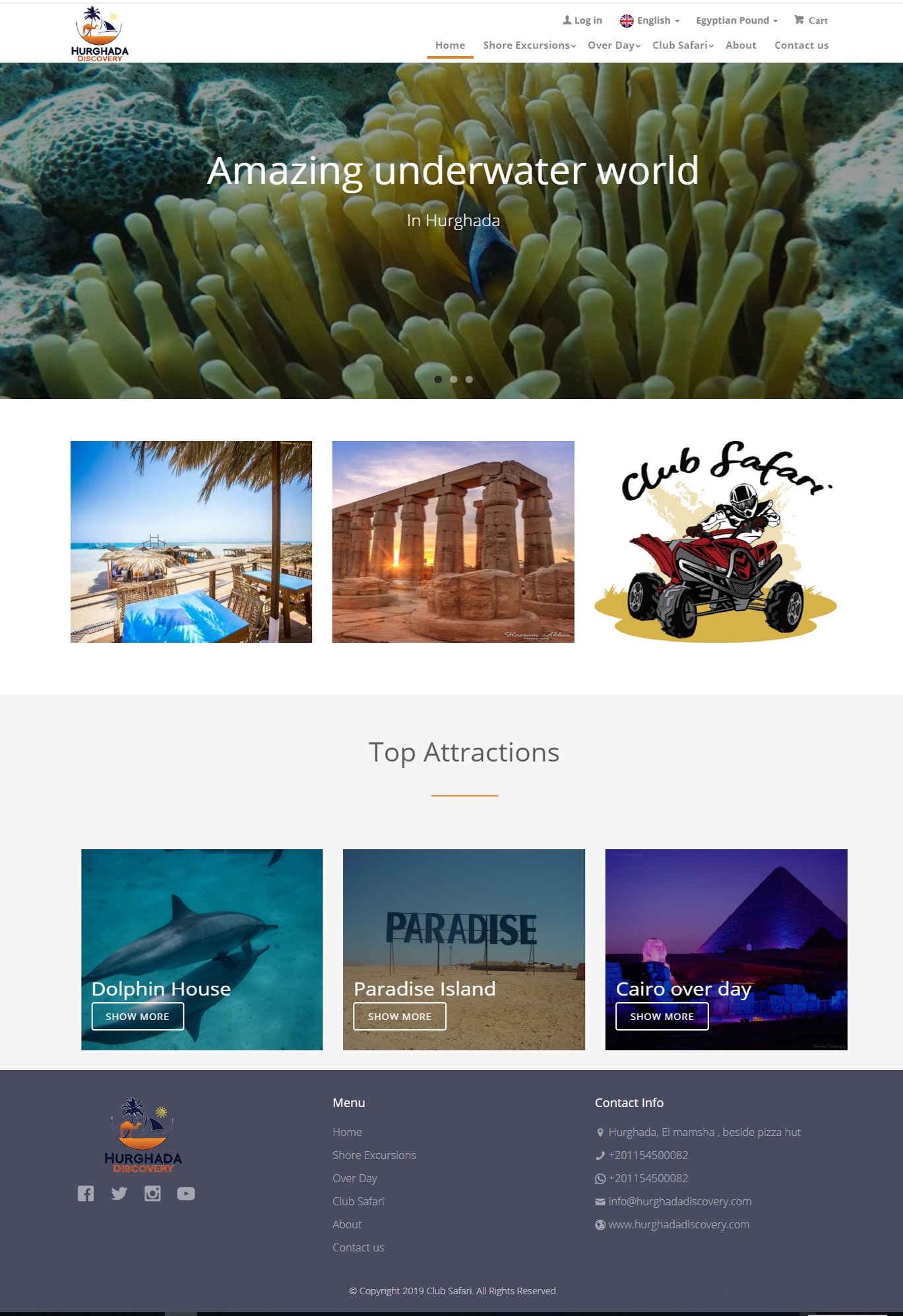Open the ancient temple columns picture tile
903x1316 pixels.
coord(453,542)
